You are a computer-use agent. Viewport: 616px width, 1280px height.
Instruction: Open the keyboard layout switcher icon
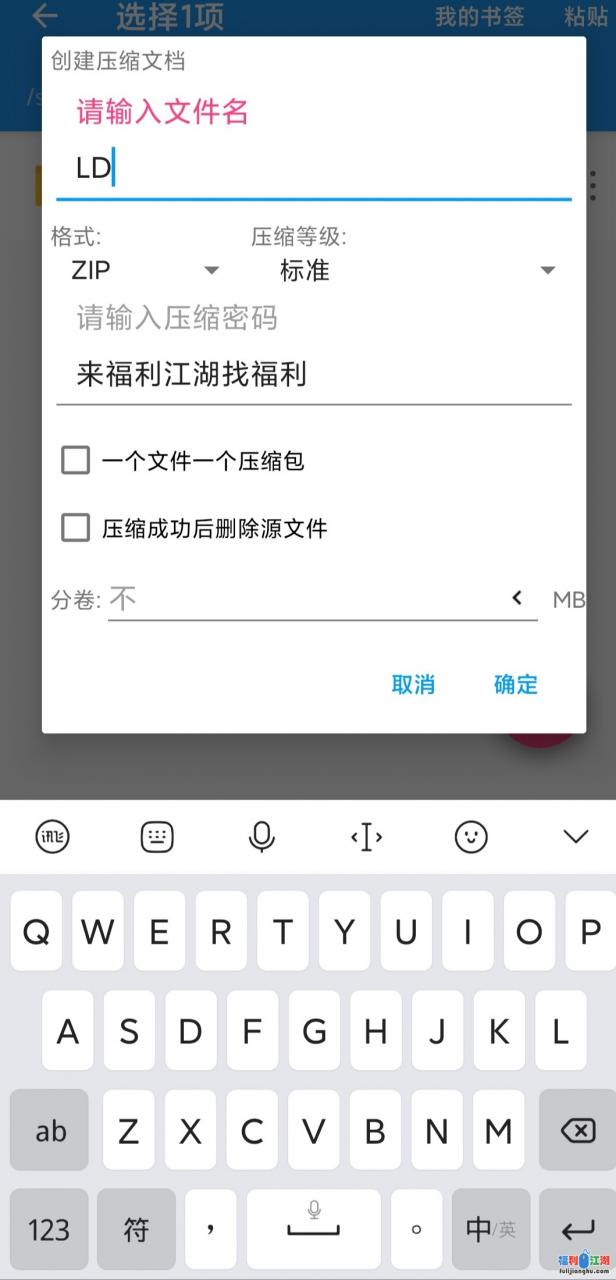click(x=158, y=836)
